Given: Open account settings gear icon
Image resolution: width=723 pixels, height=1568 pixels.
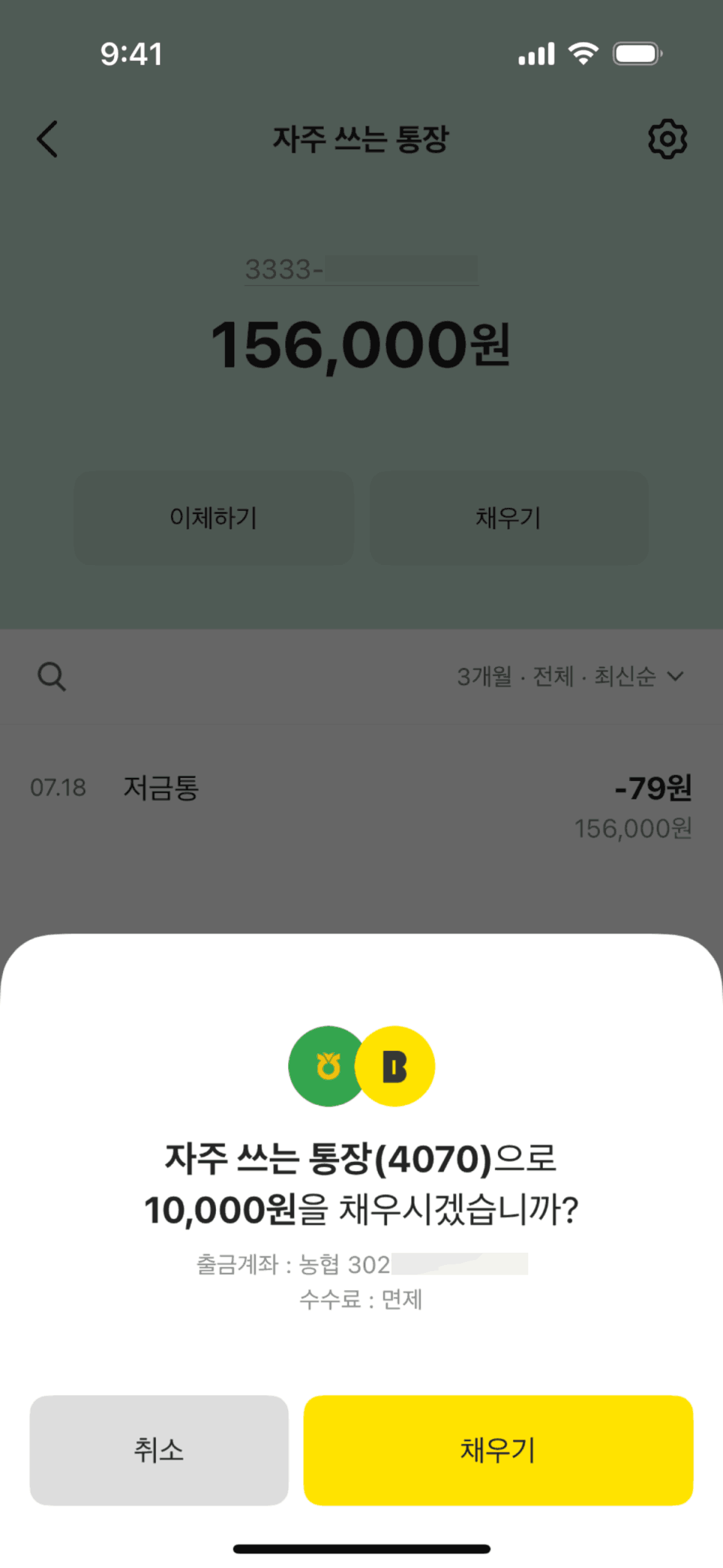Looking at the screenshot, I should 667,139.
